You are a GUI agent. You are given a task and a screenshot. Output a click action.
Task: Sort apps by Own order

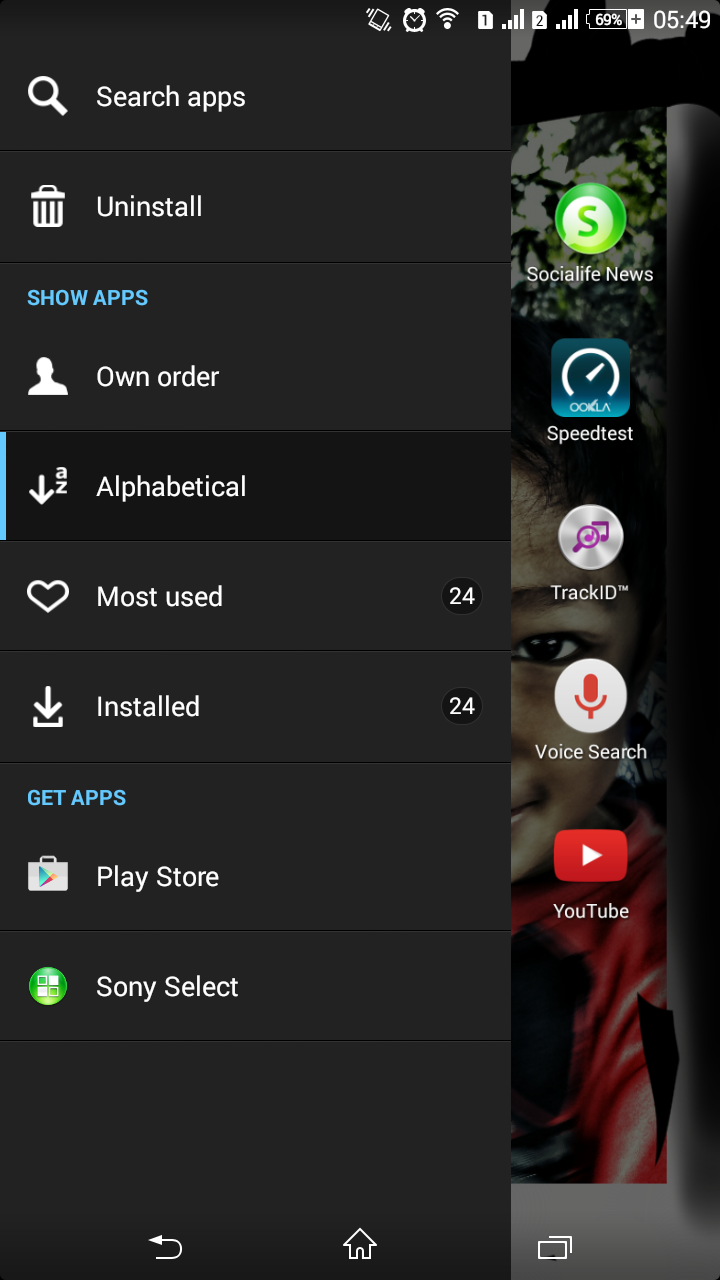coord(158,377)
